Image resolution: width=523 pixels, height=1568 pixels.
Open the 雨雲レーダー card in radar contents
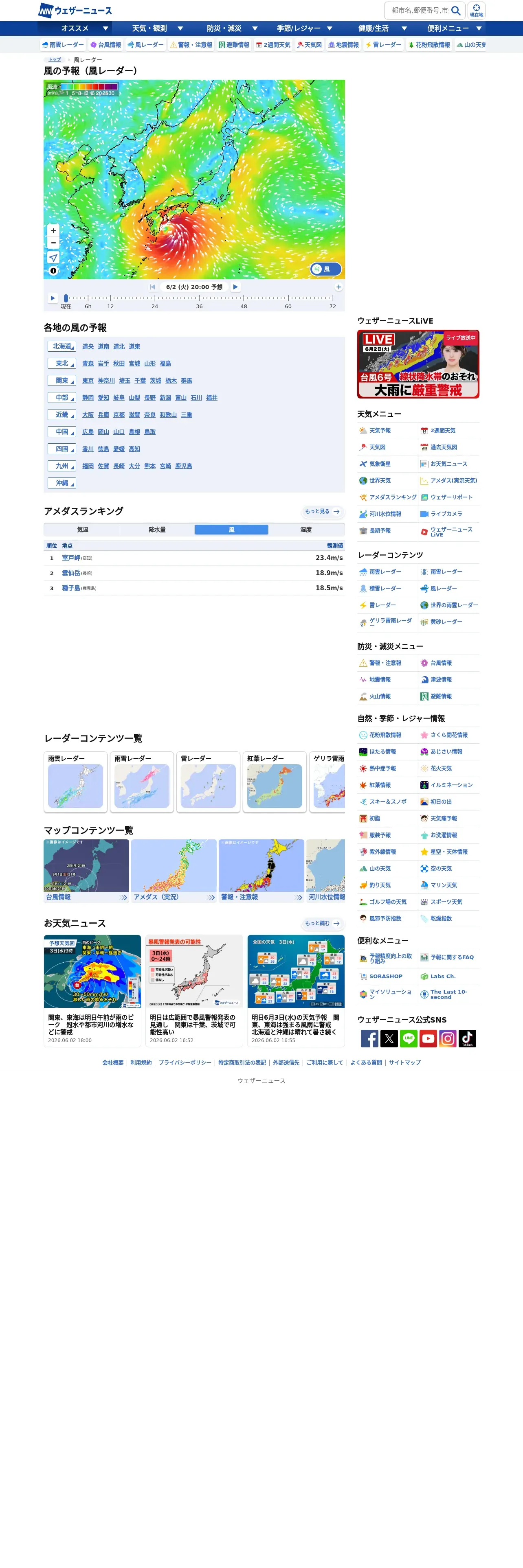point(75,782)
